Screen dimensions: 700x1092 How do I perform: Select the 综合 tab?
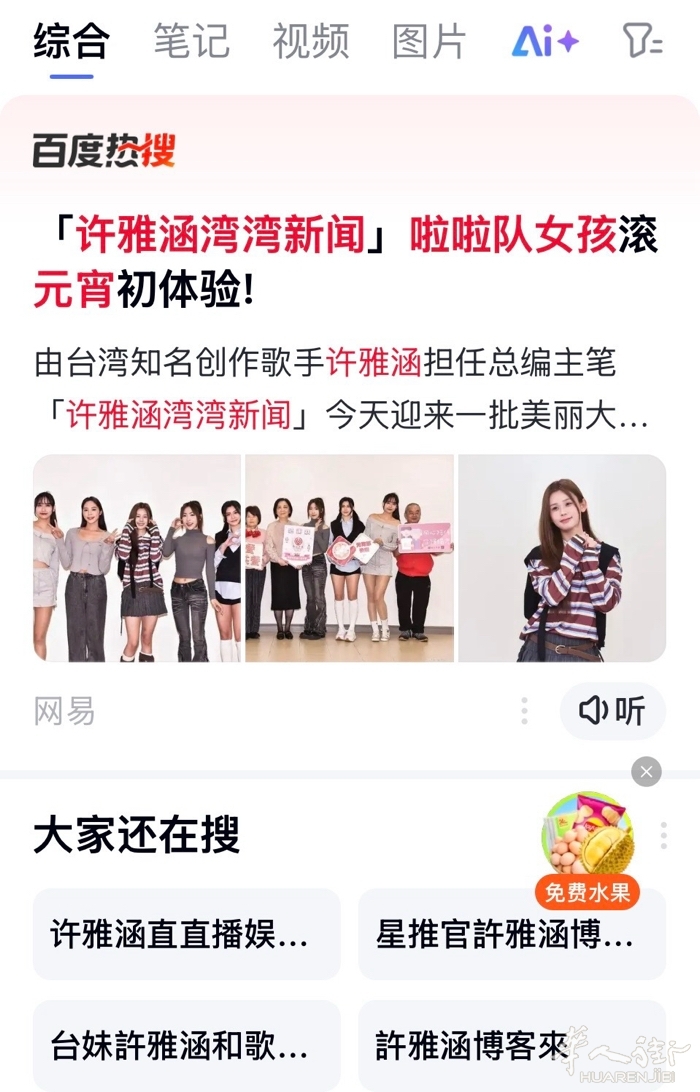click(71, 42)
